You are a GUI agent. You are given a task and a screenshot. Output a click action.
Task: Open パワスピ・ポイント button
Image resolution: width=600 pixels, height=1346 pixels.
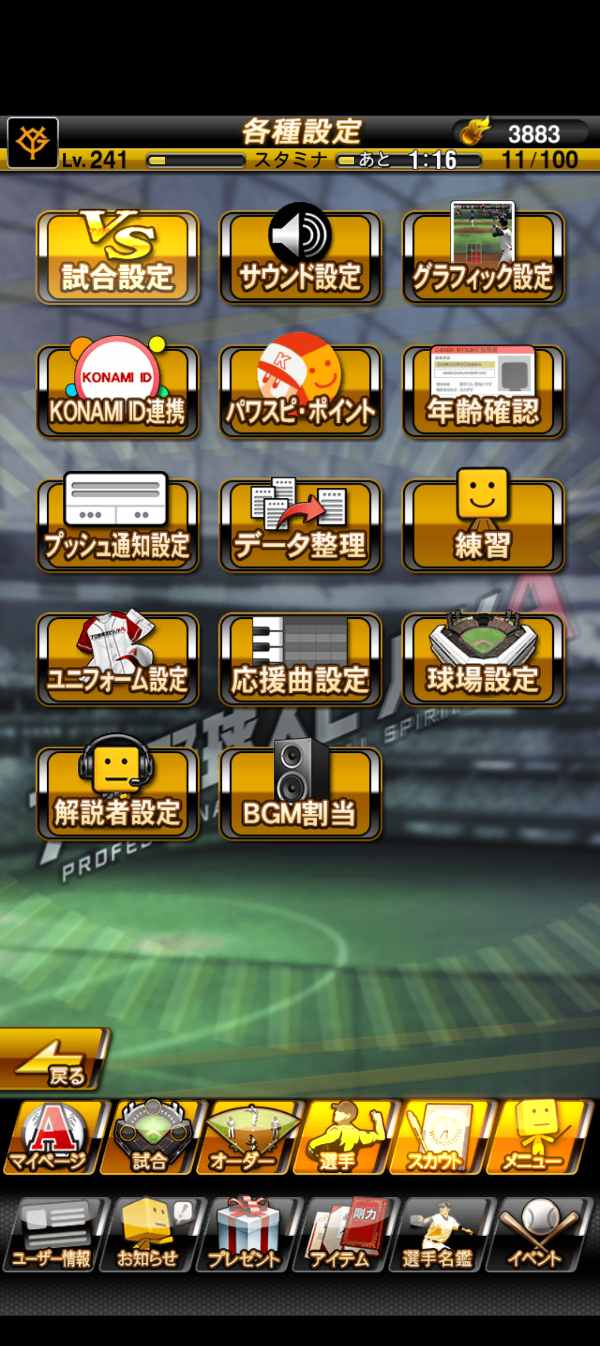[300, 392]
